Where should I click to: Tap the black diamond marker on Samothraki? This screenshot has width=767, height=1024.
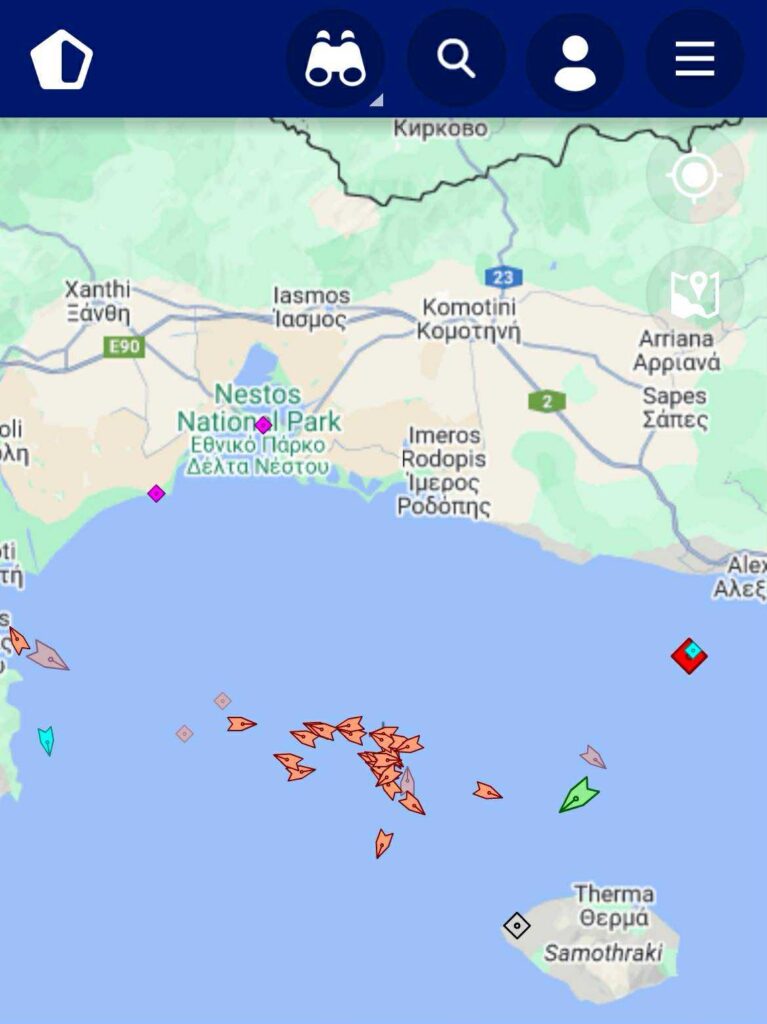(x=516, y=926)
